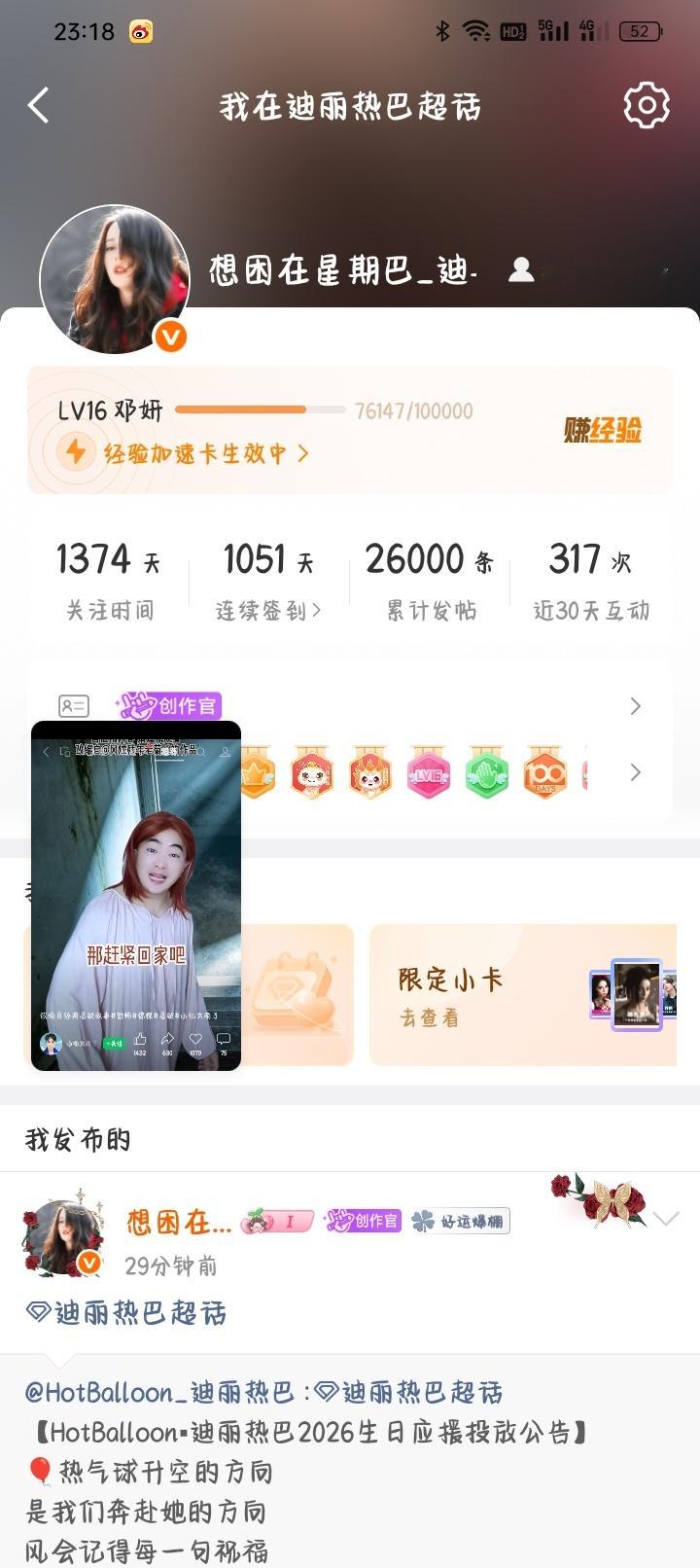Open the settings gear at top right
This screenshot has width=700, height=1568.
point(645,104)
